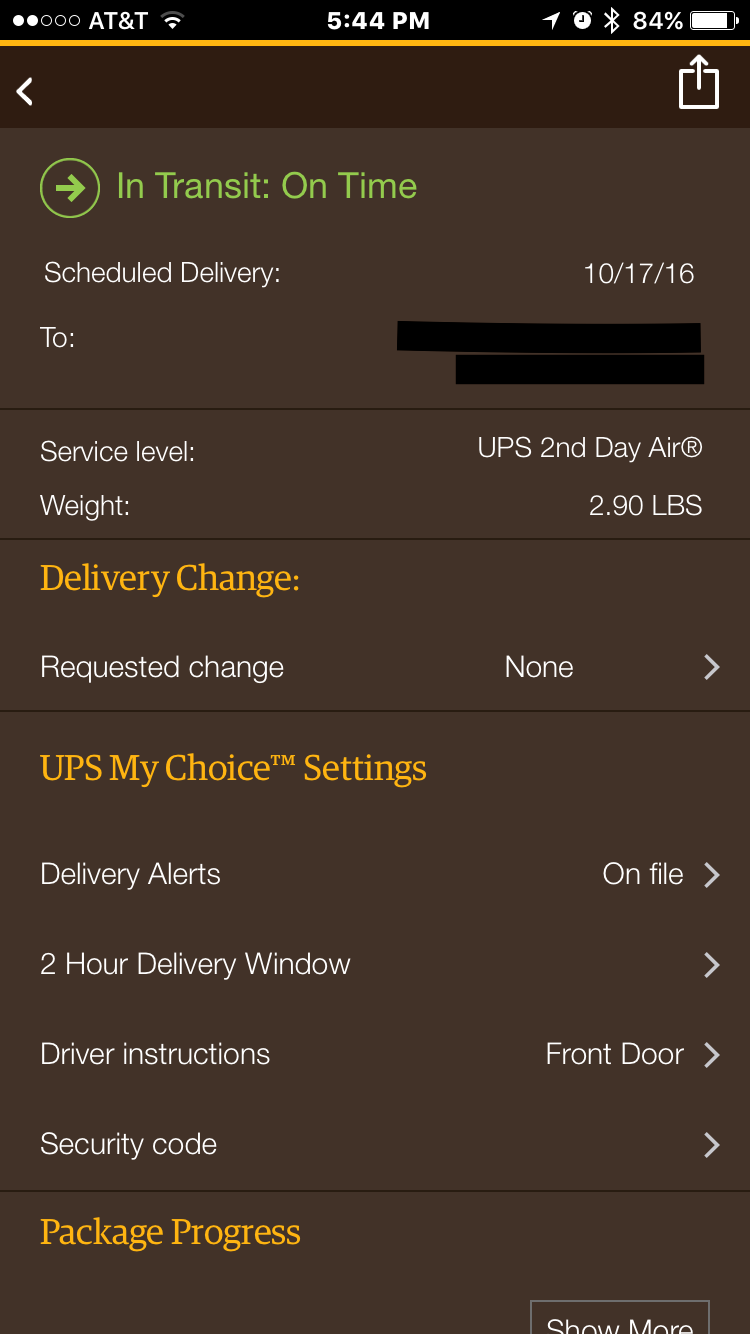Go back using the top-left arrow
This screenshot has height=1334, width=750.
(x=25, y=91)
